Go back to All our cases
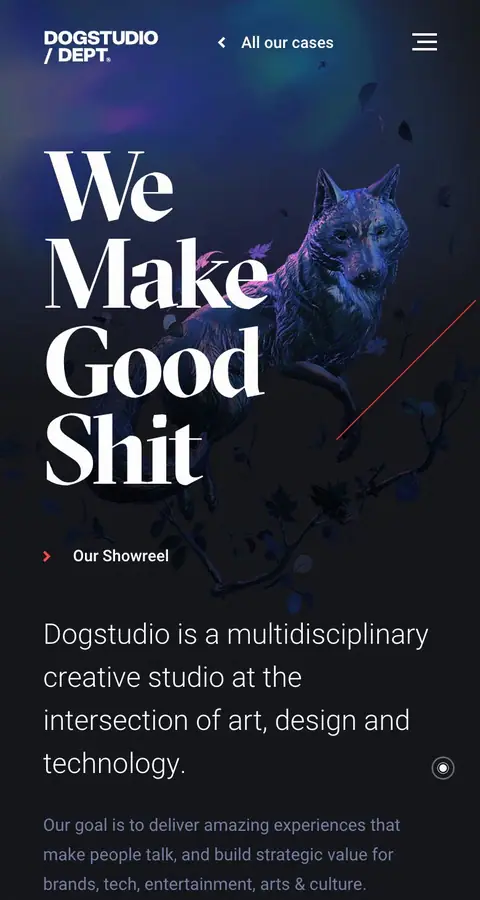The image size is (480, 900). 276,42
